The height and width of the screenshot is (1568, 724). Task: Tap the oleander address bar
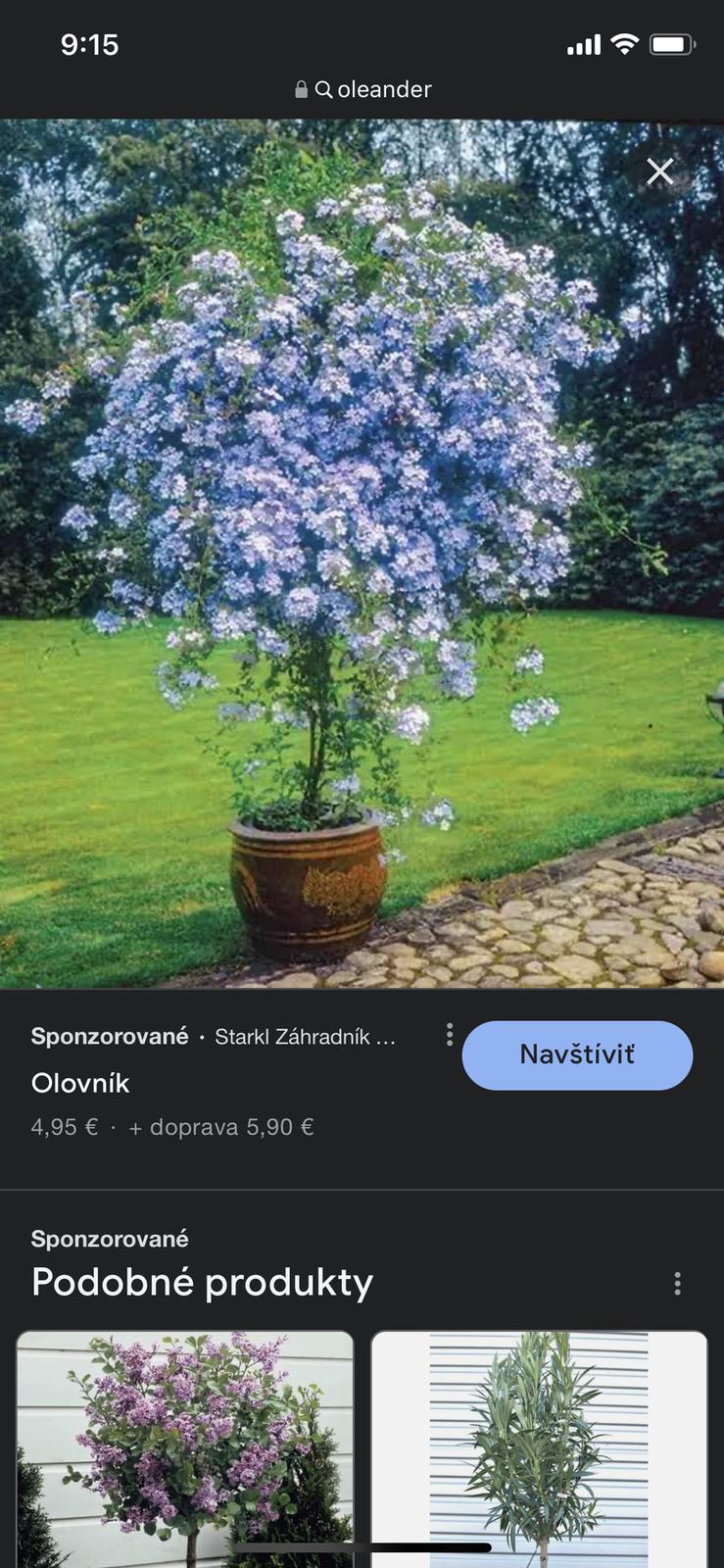(x=362, y=89)
